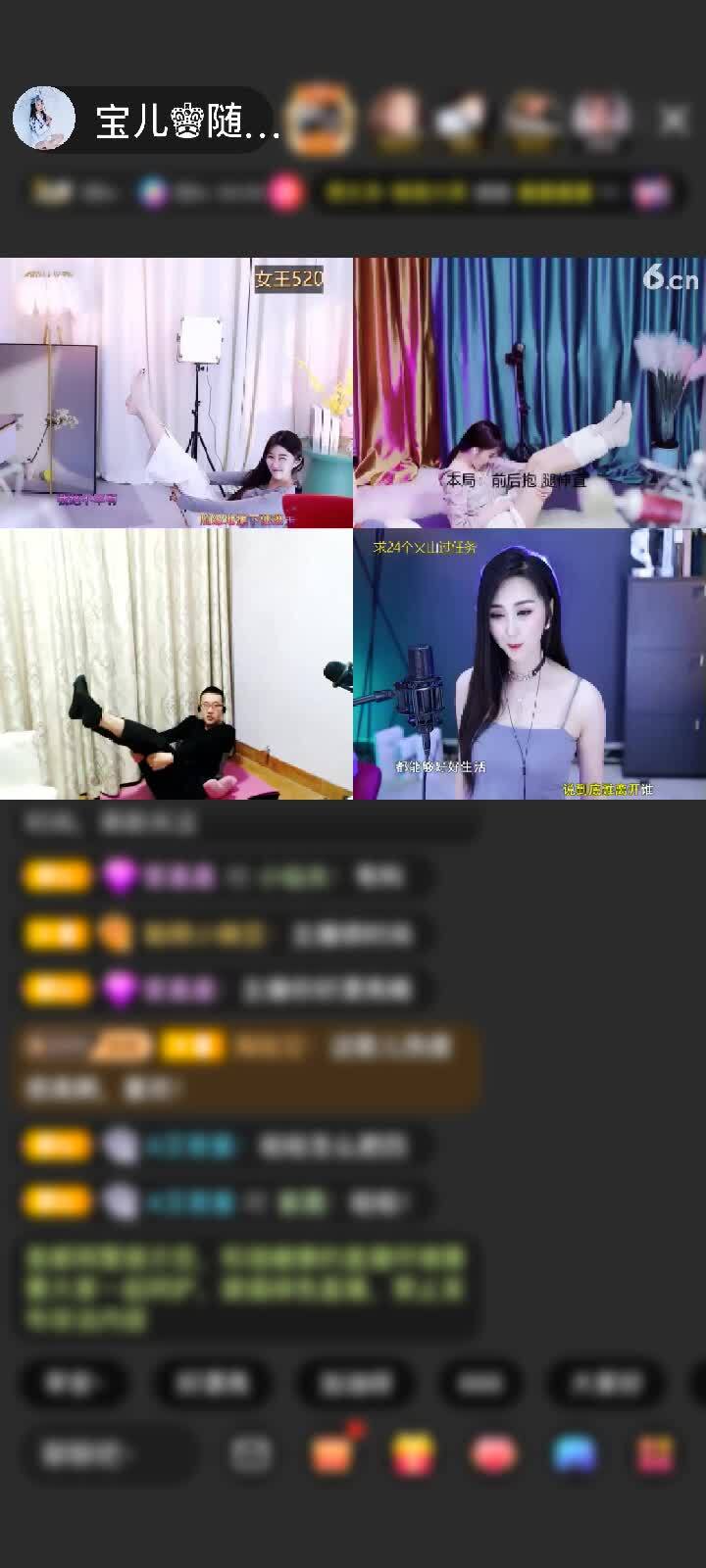Close the live stream room
Viewport: 706px width, 1568px height.
tap(673, 120)
